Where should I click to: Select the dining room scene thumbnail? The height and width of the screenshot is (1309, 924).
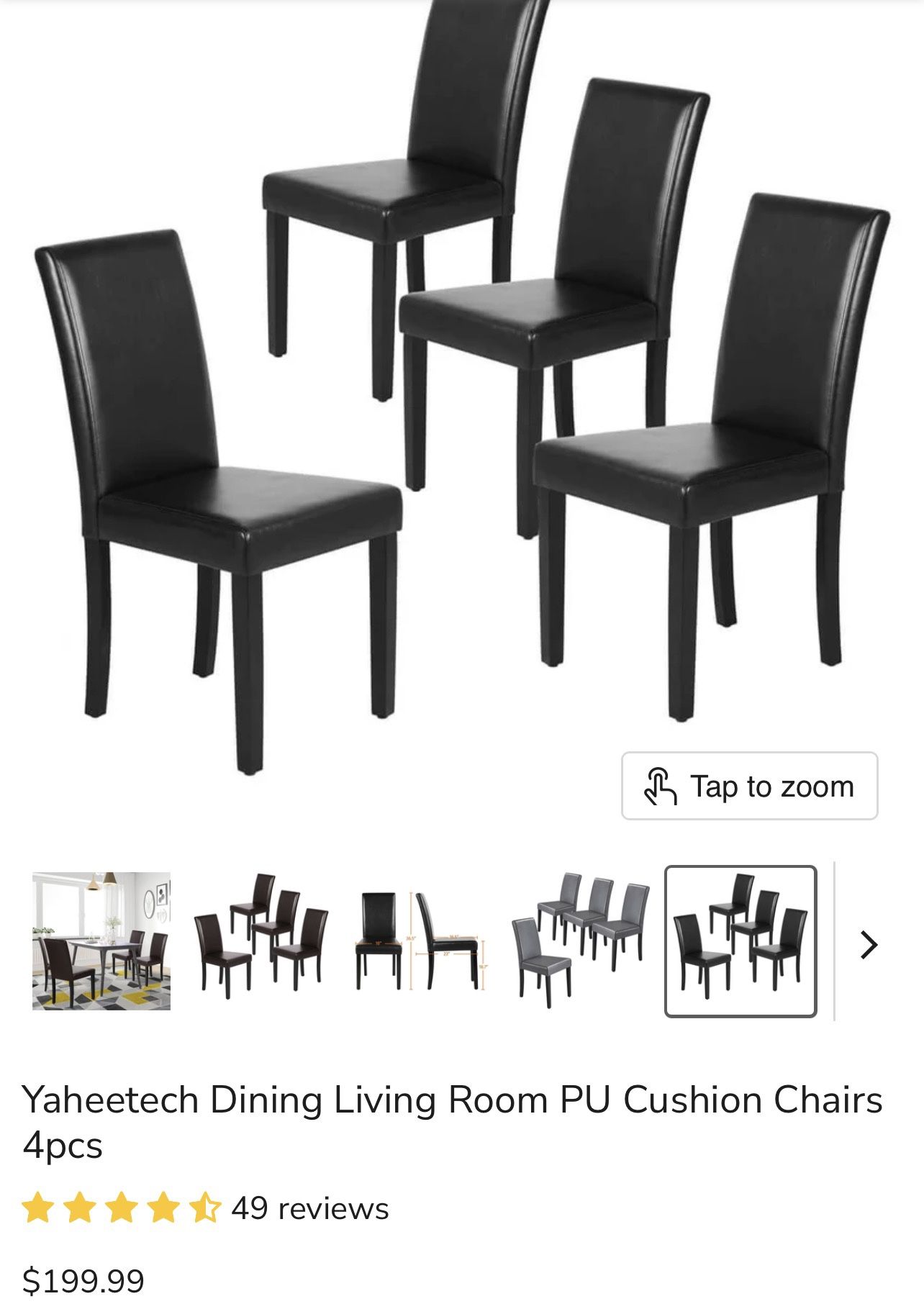point(101,941)
